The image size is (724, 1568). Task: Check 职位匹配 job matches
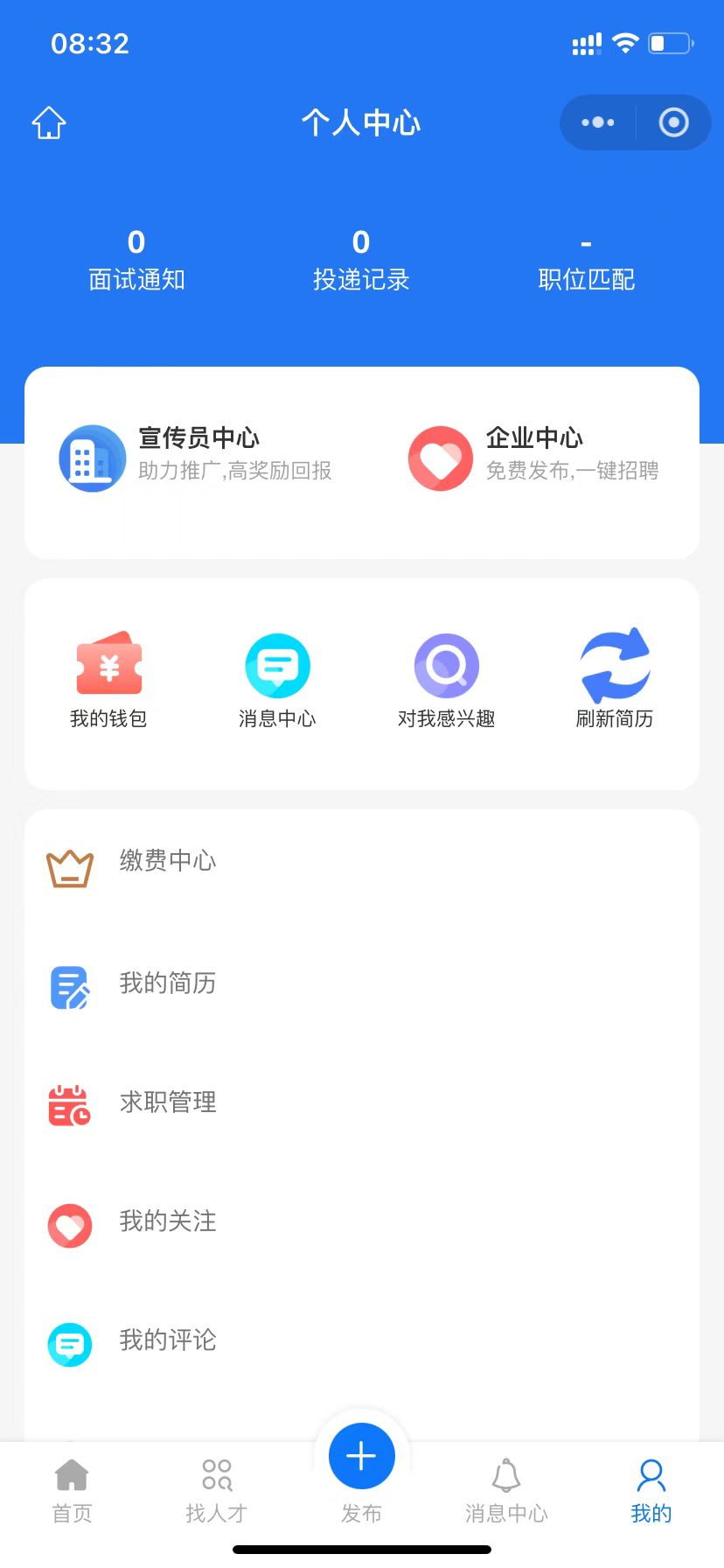coord(586,260)
